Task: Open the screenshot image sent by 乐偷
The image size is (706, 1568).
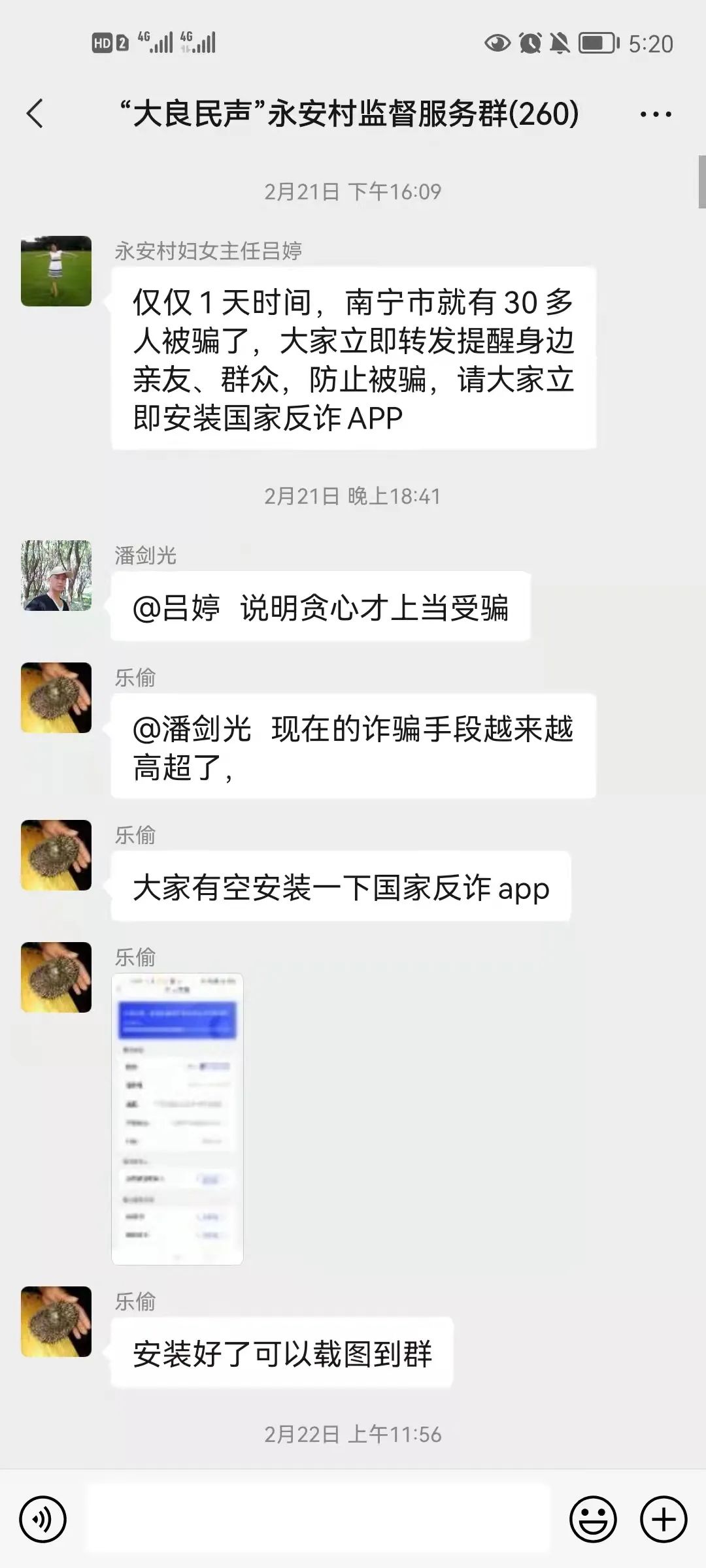Action: click(177, 1119)
